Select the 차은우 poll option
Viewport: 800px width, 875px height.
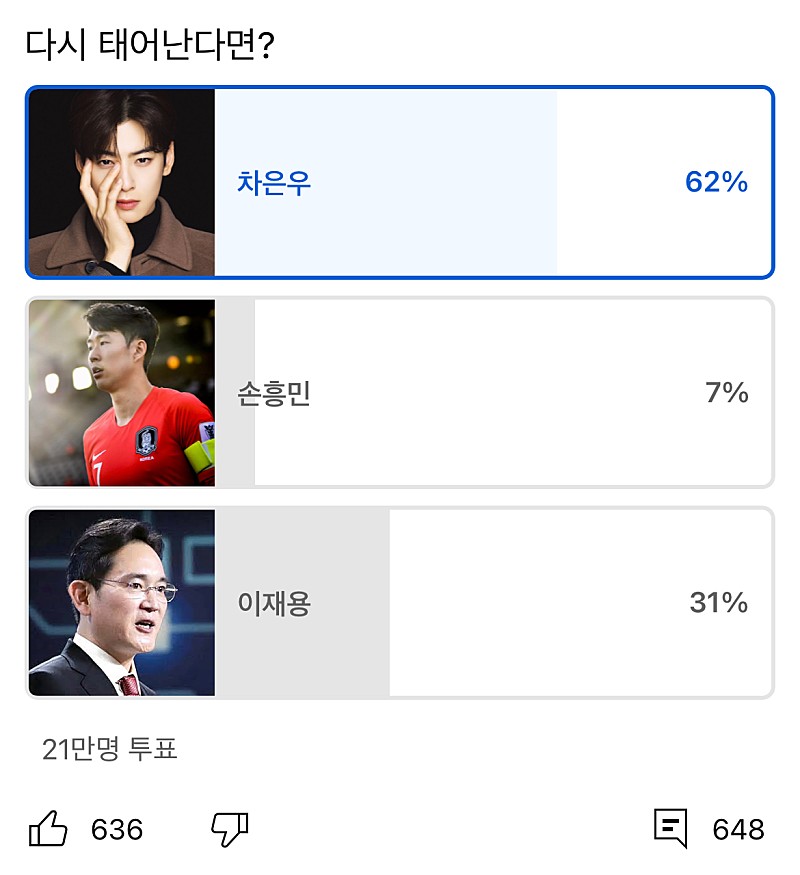click(400, 182)
